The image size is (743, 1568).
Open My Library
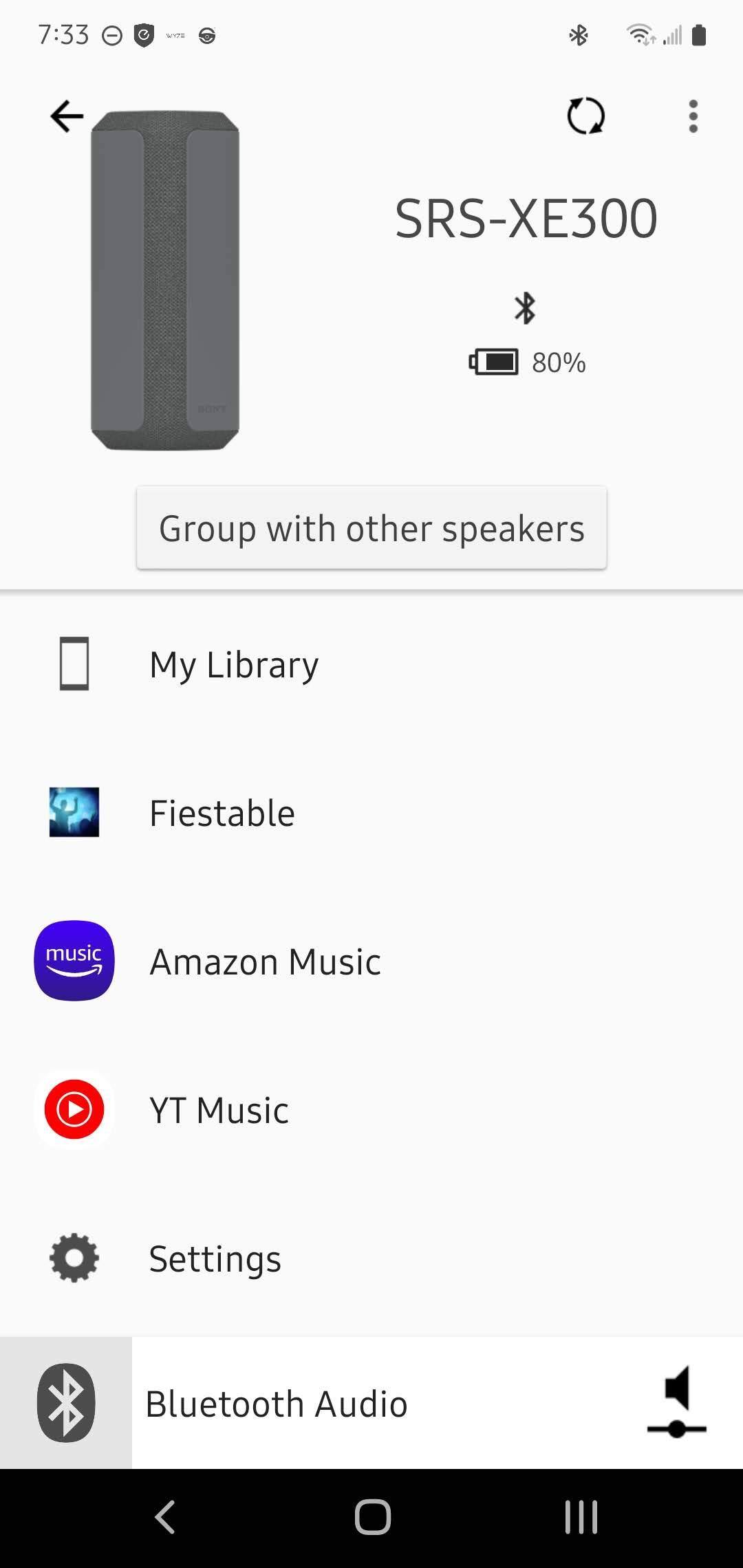point(234,664)
